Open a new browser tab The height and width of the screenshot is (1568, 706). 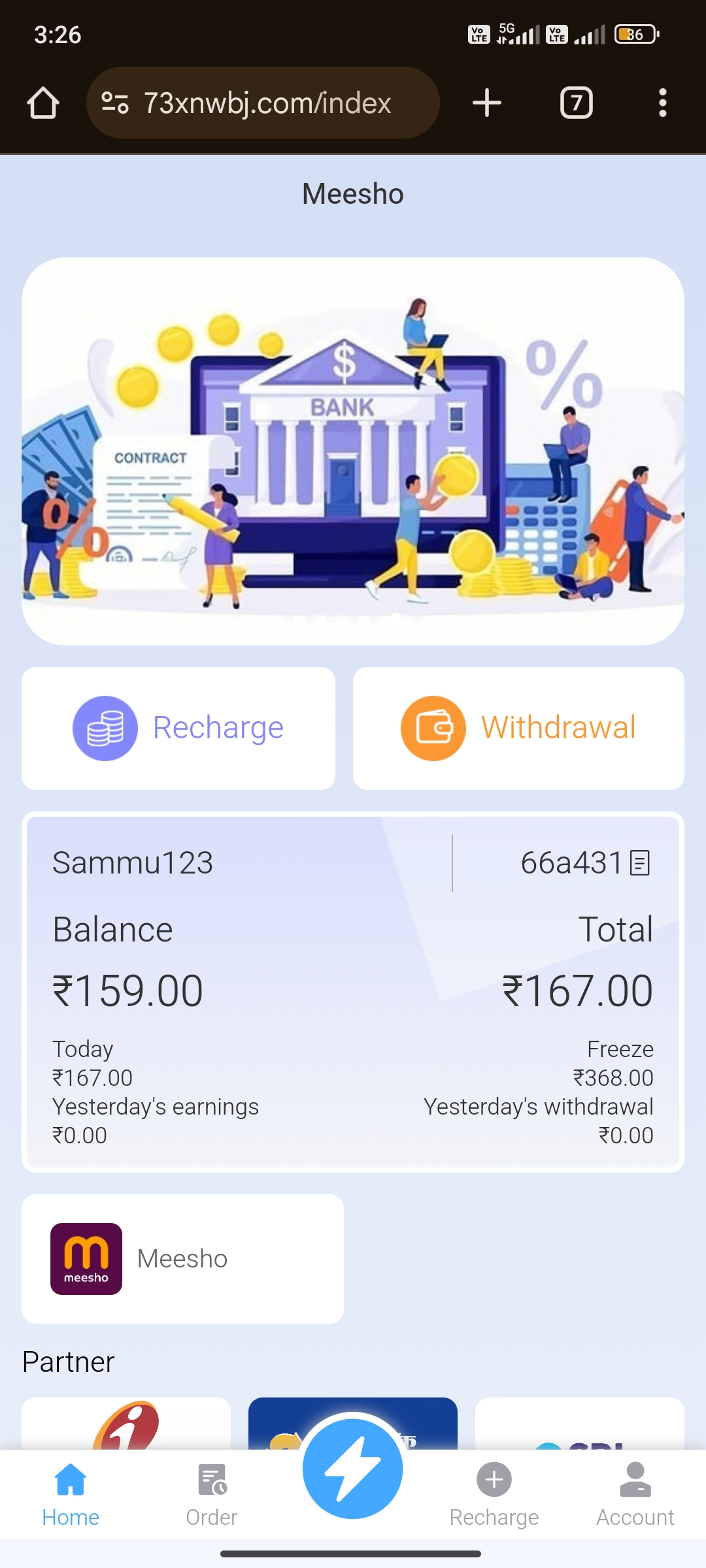coord(486,103)
